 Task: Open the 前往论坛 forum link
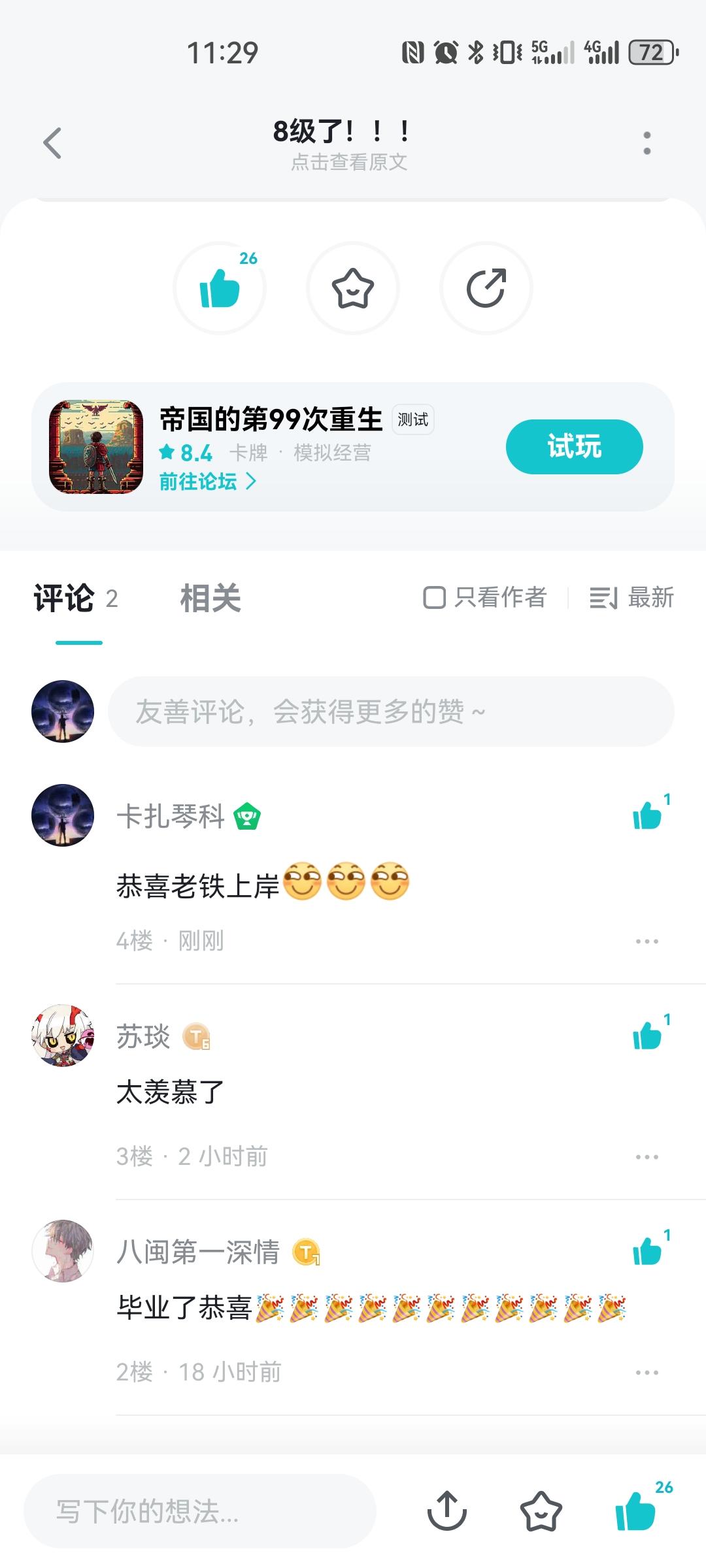click(207, 482)
